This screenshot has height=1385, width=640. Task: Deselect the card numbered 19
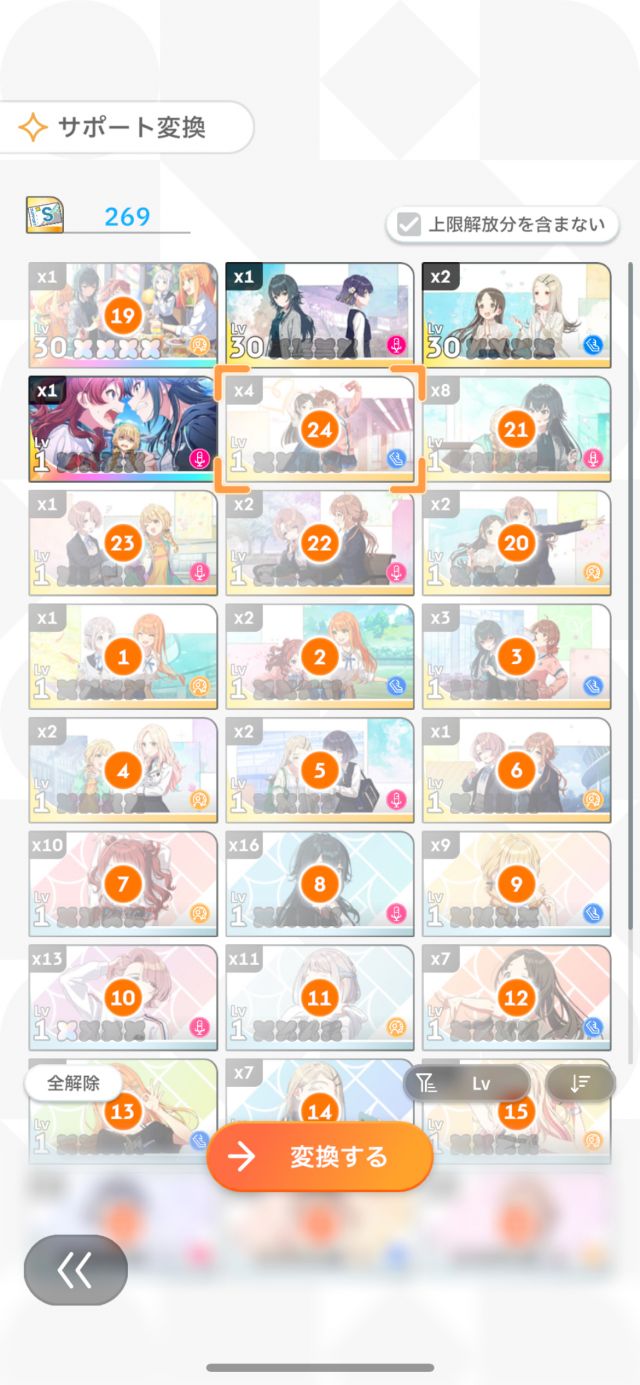pos(123,315)
